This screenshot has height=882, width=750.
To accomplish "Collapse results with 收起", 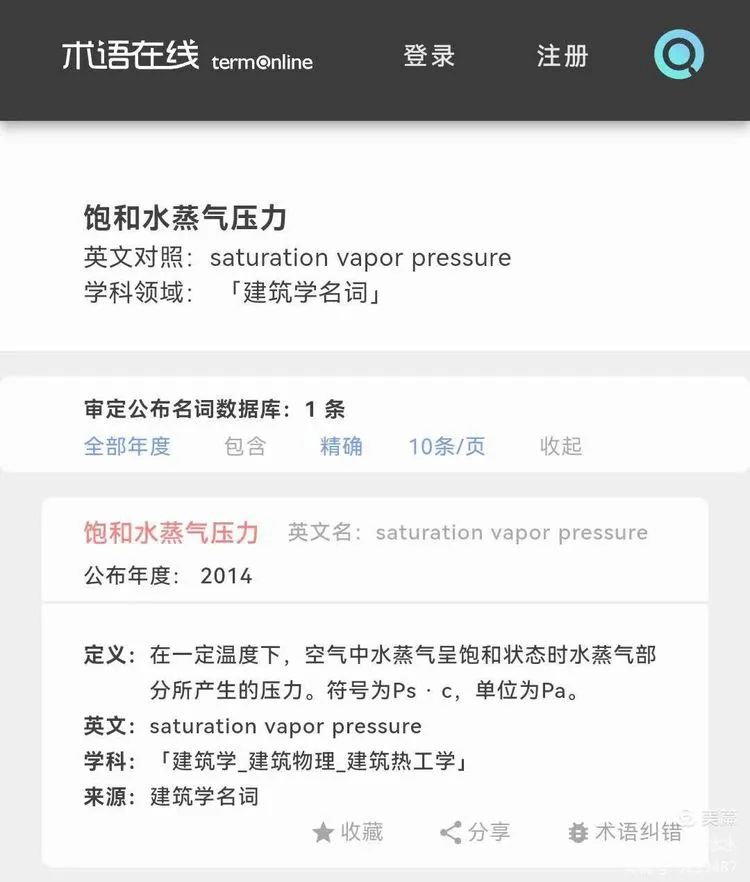I will [x=561, y=446].
